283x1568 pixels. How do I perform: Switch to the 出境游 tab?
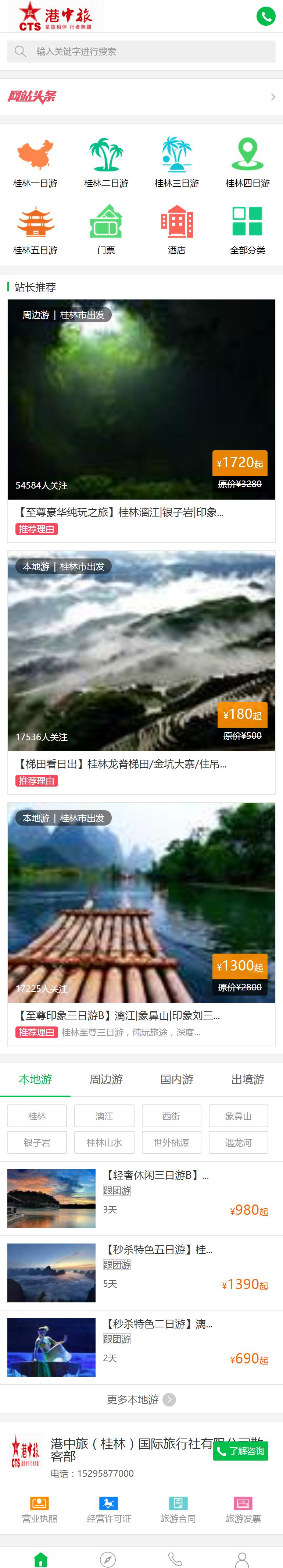tap(247, 1079)
